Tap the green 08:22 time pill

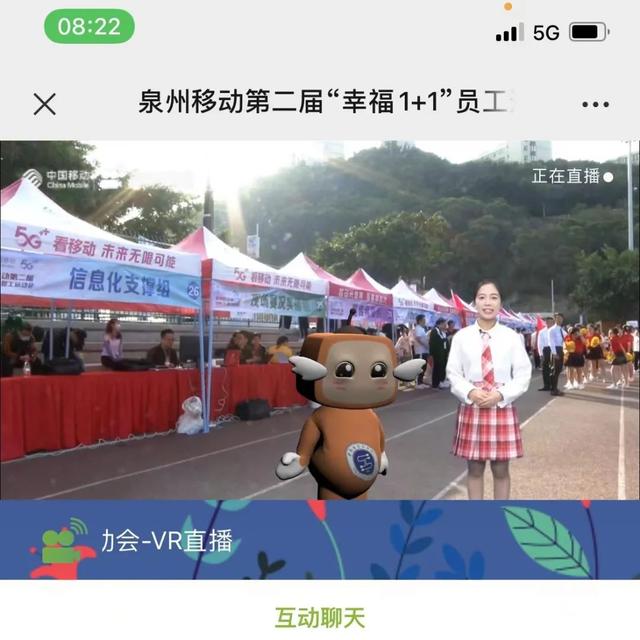coord(89,27)
